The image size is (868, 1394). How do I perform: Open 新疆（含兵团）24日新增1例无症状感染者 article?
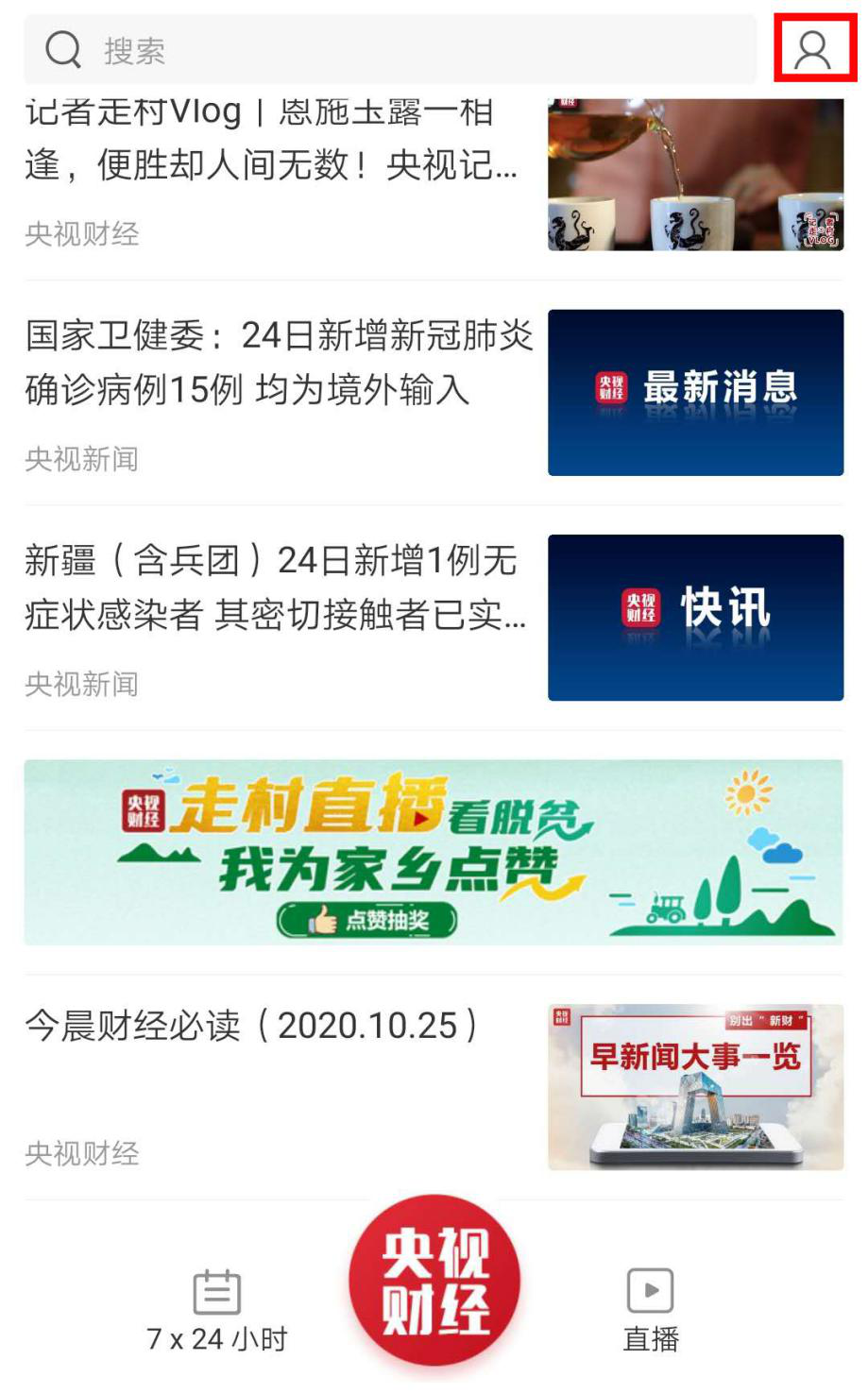pyautogui.click(x=434, y=618)
